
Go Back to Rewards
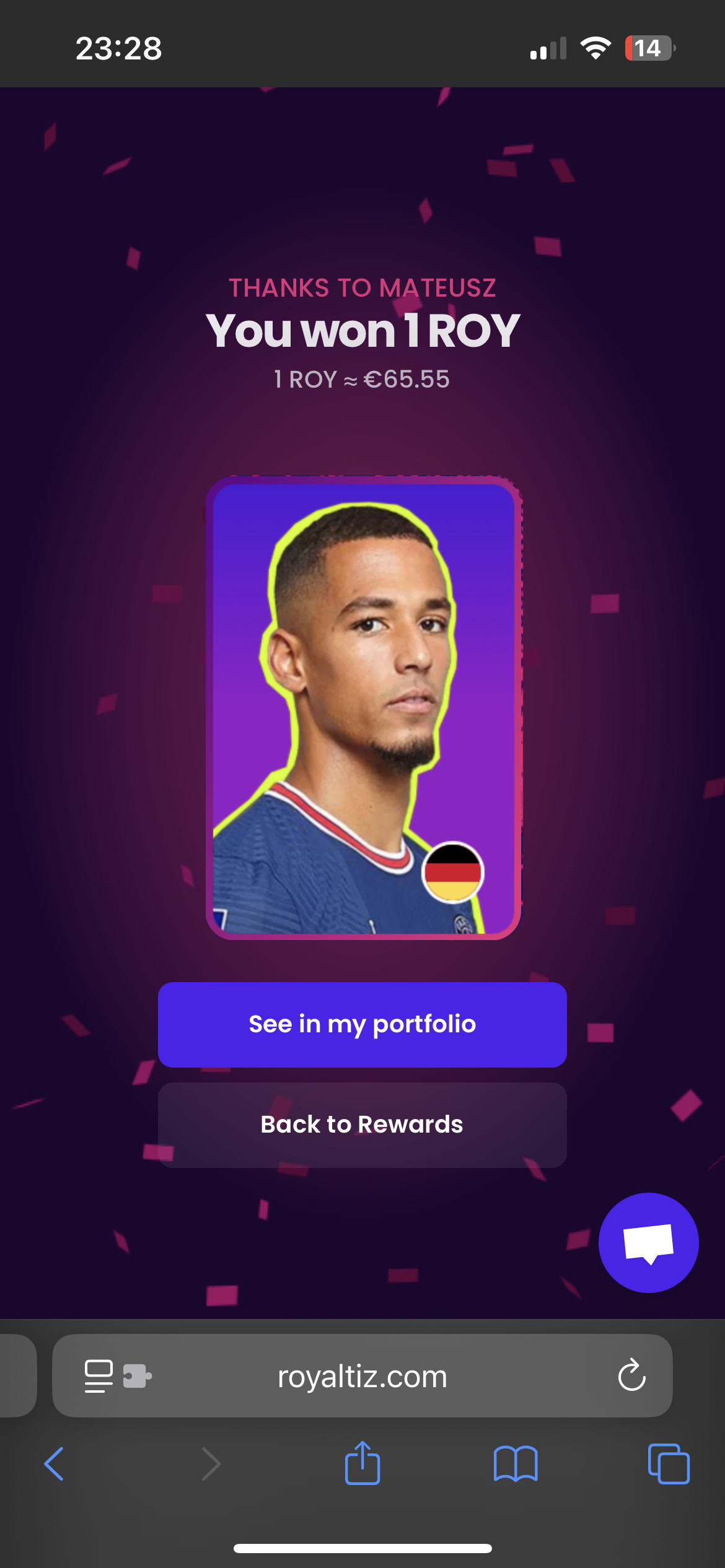coord(362,1125)
